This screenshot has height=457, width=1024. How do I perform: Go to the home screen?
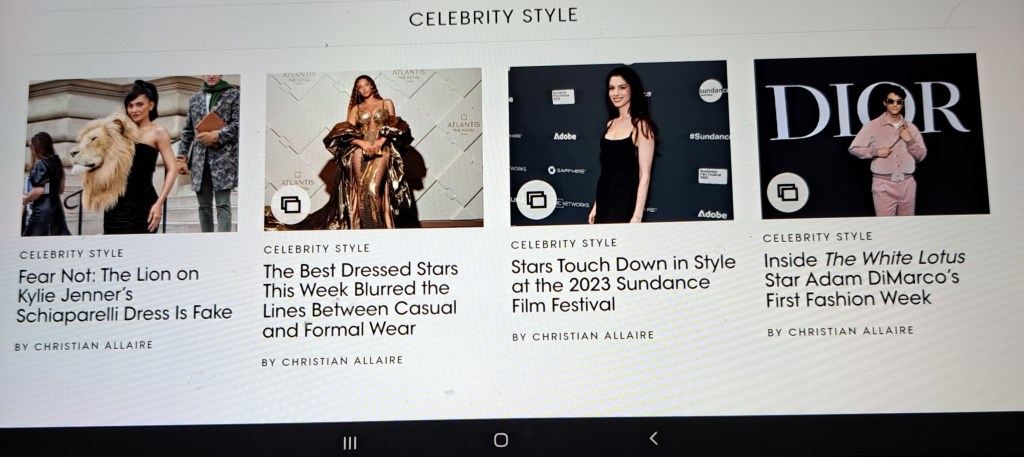pos(501,440)
